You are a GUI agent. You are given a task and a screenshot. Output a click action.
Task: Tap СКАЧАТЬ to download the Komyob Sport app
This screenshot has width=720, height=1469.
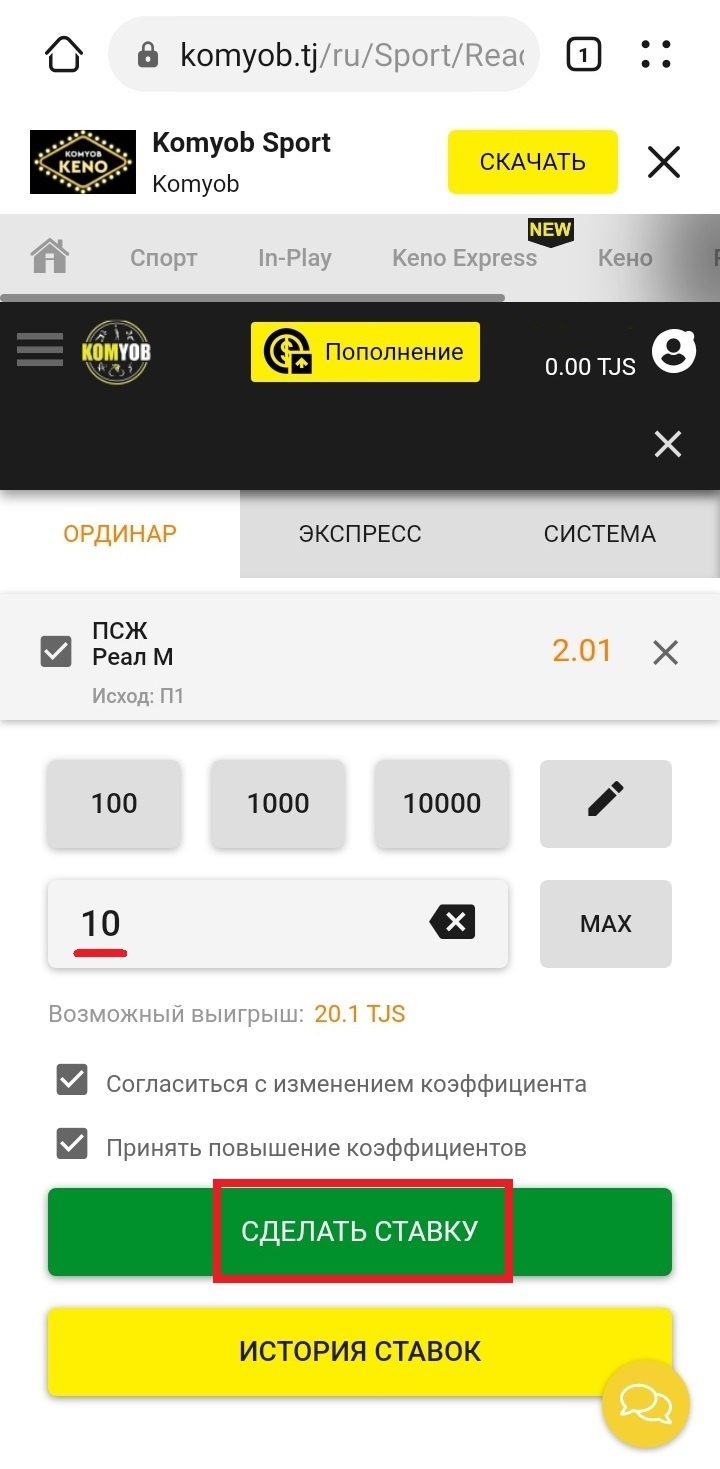click(532, 162)
